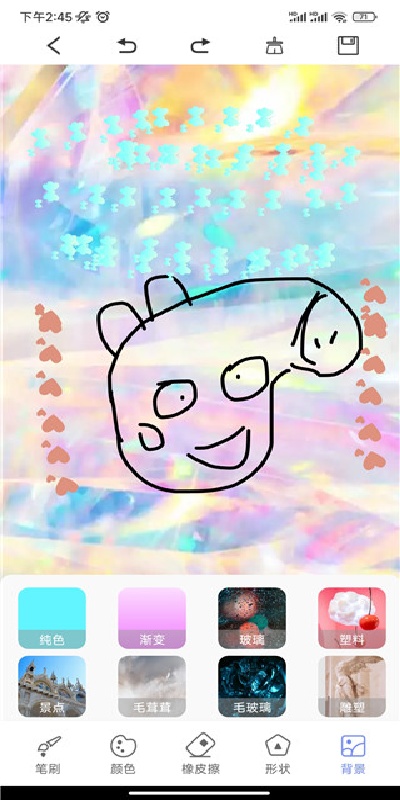400x800 pixels.
Task: Save the drawing with the disk icon
Action: point(348,45)
